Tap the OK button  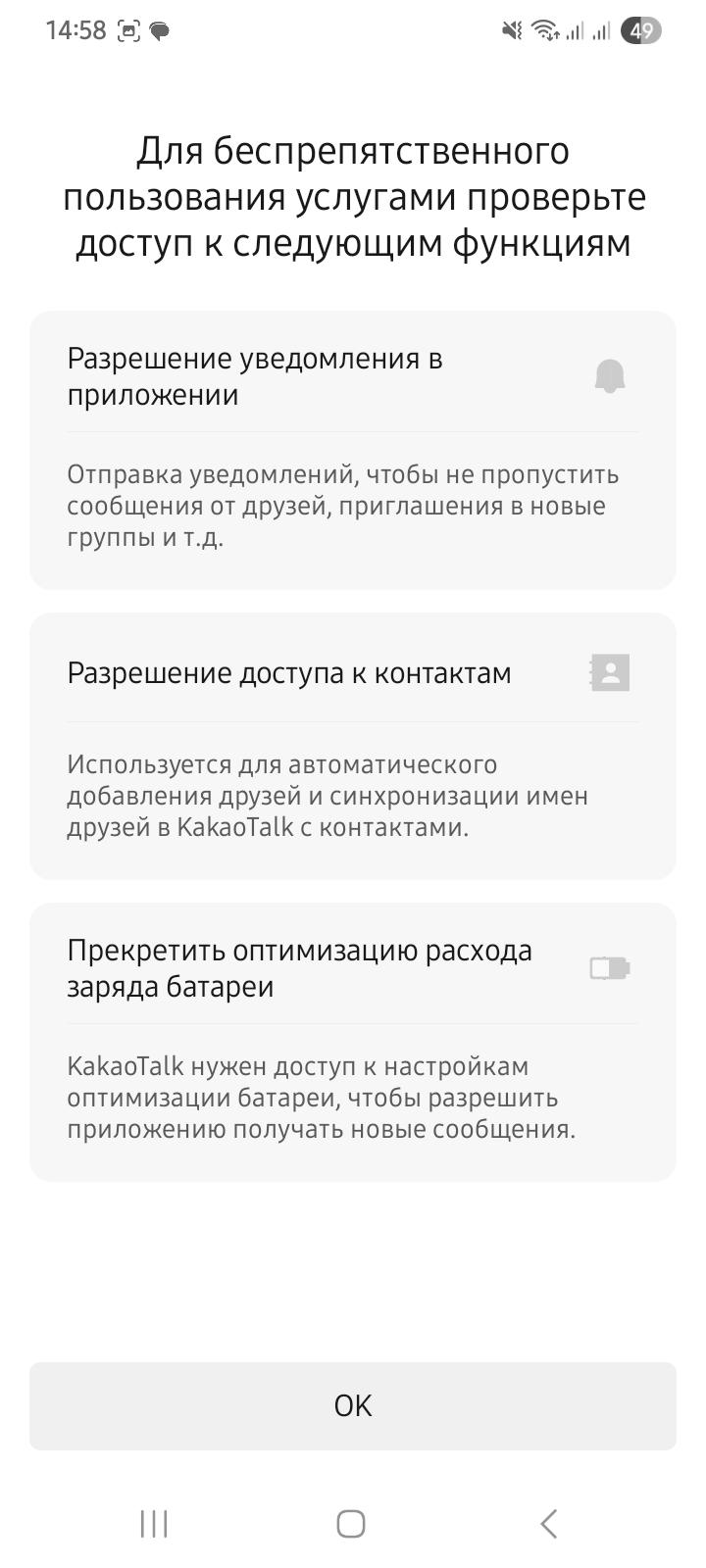click(x=353, y=1405)
